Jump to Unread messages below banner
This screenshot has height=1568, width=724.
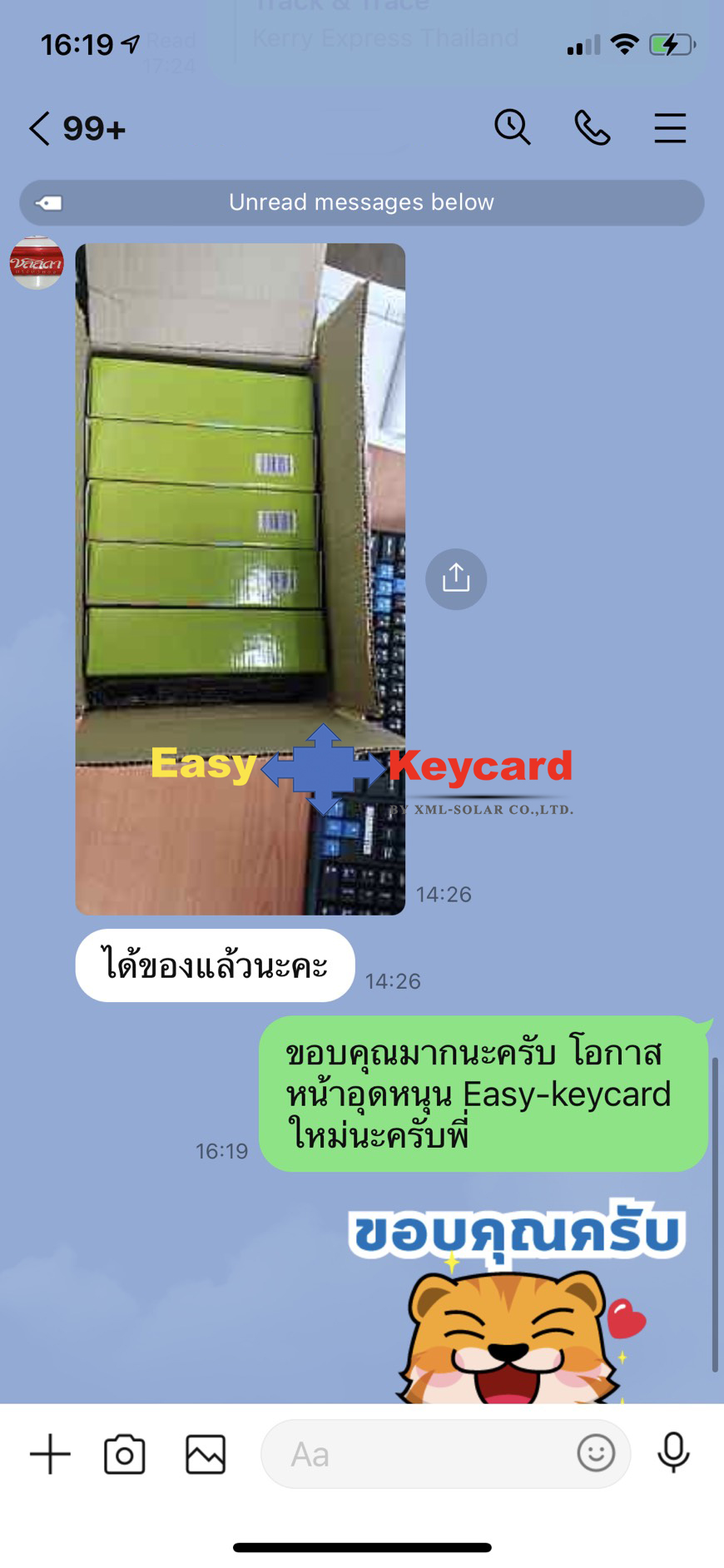361,202
